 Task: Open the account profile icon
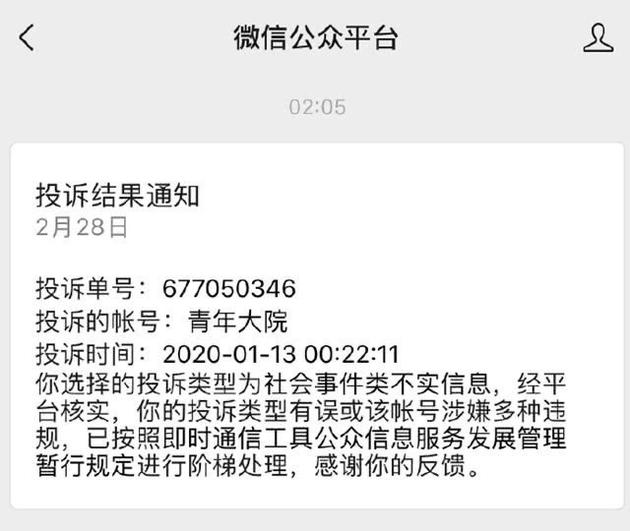[597, 39]
